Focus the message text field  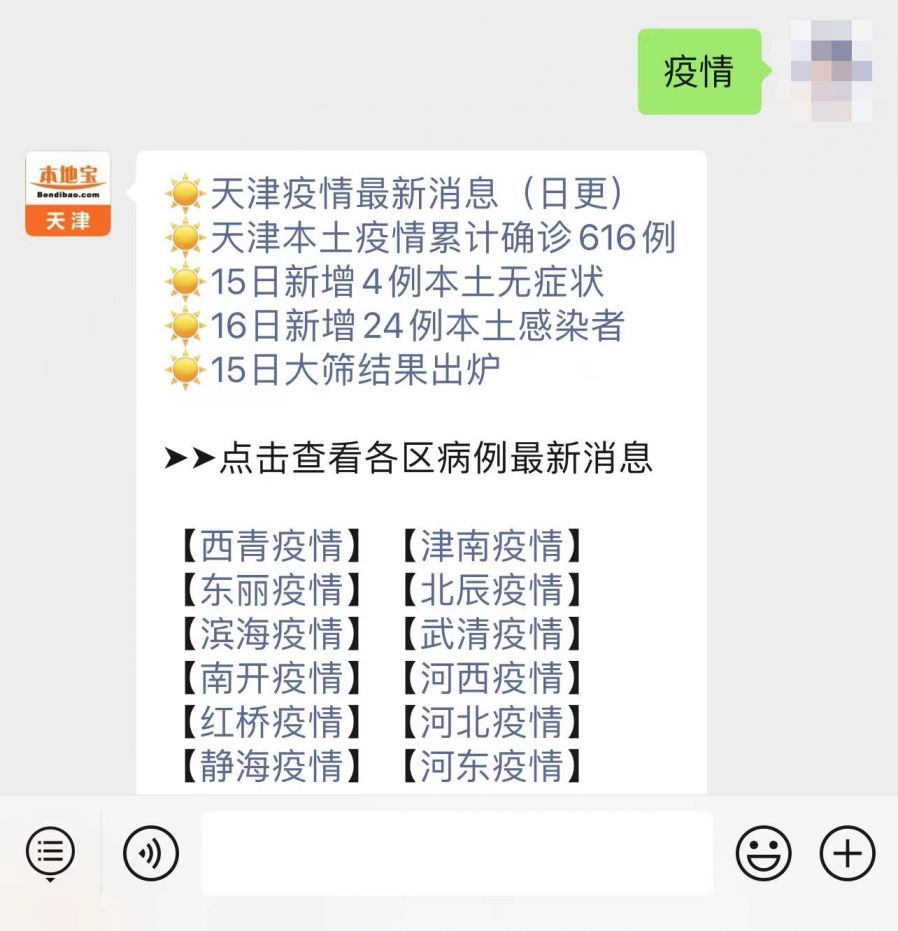(457, 853)
